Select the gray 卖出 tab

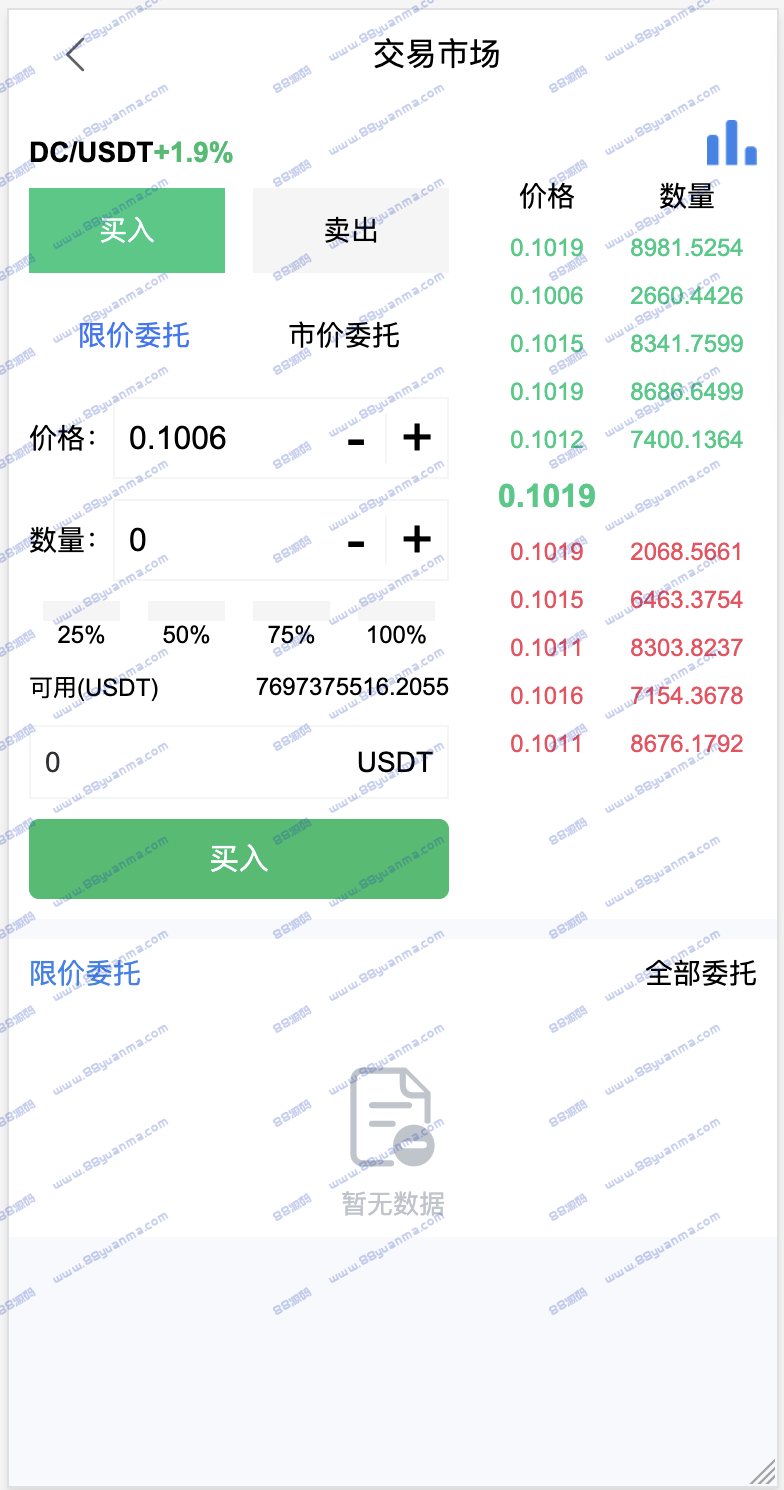coord(351,231)
